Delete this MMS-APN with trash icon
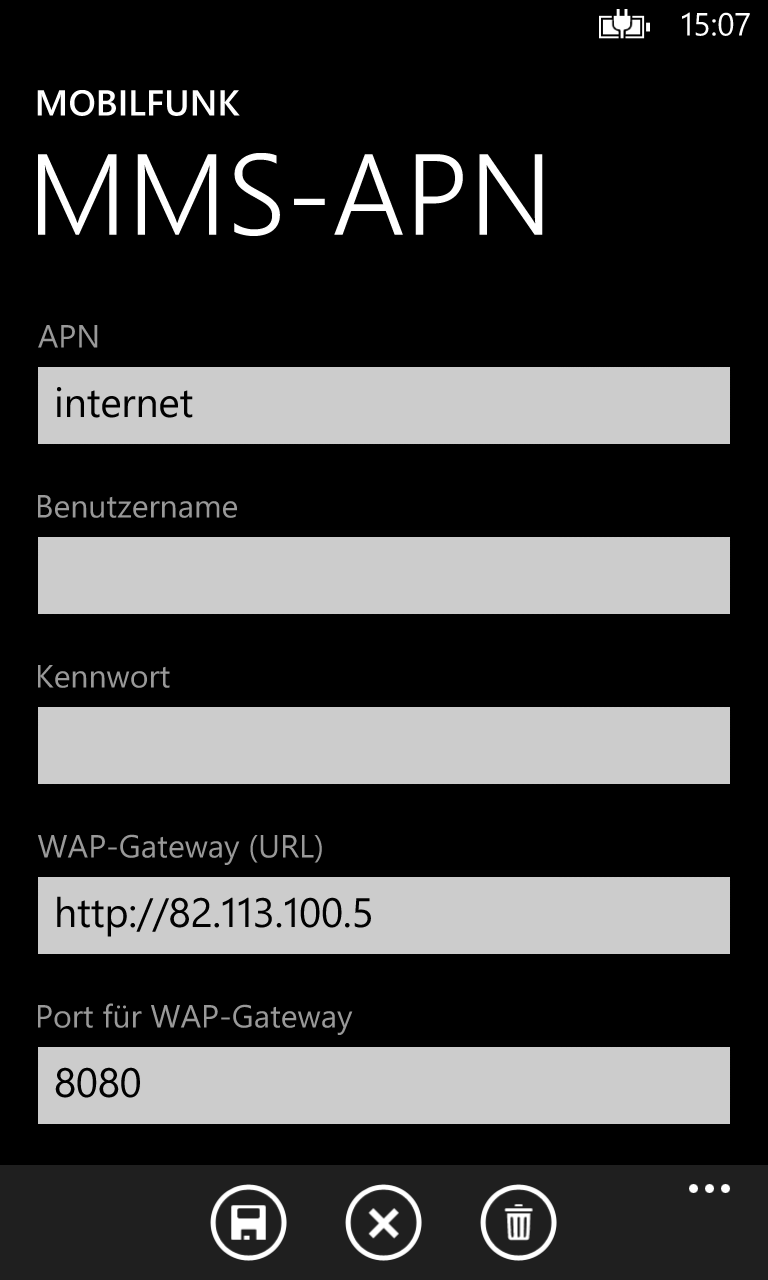The width and height of the screenshot is (768, 1280). [519, 1222]
